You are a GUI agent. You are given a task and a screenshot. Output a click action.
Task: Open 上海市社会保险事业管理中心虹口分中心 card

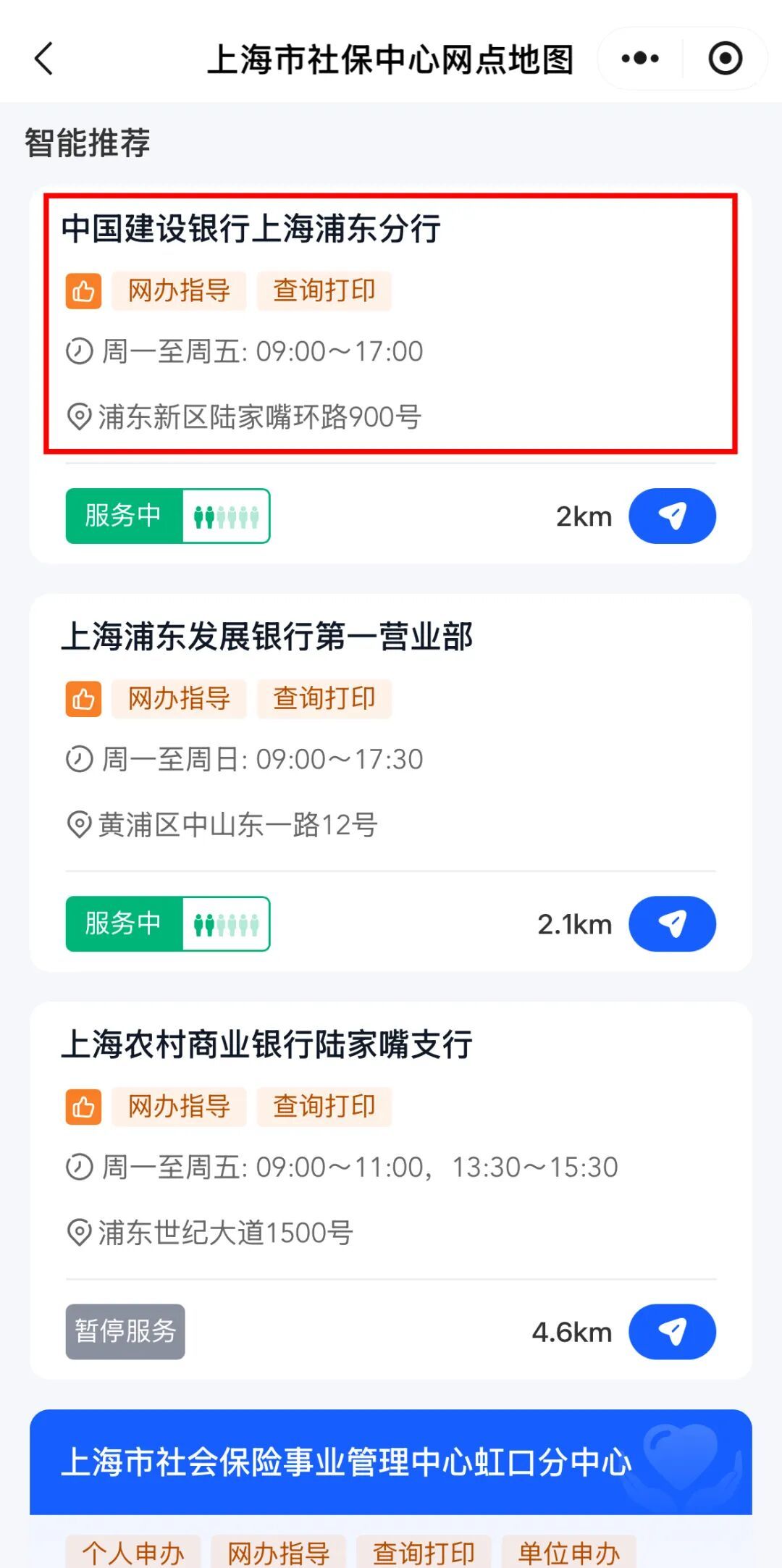(x=346, y=1462)
